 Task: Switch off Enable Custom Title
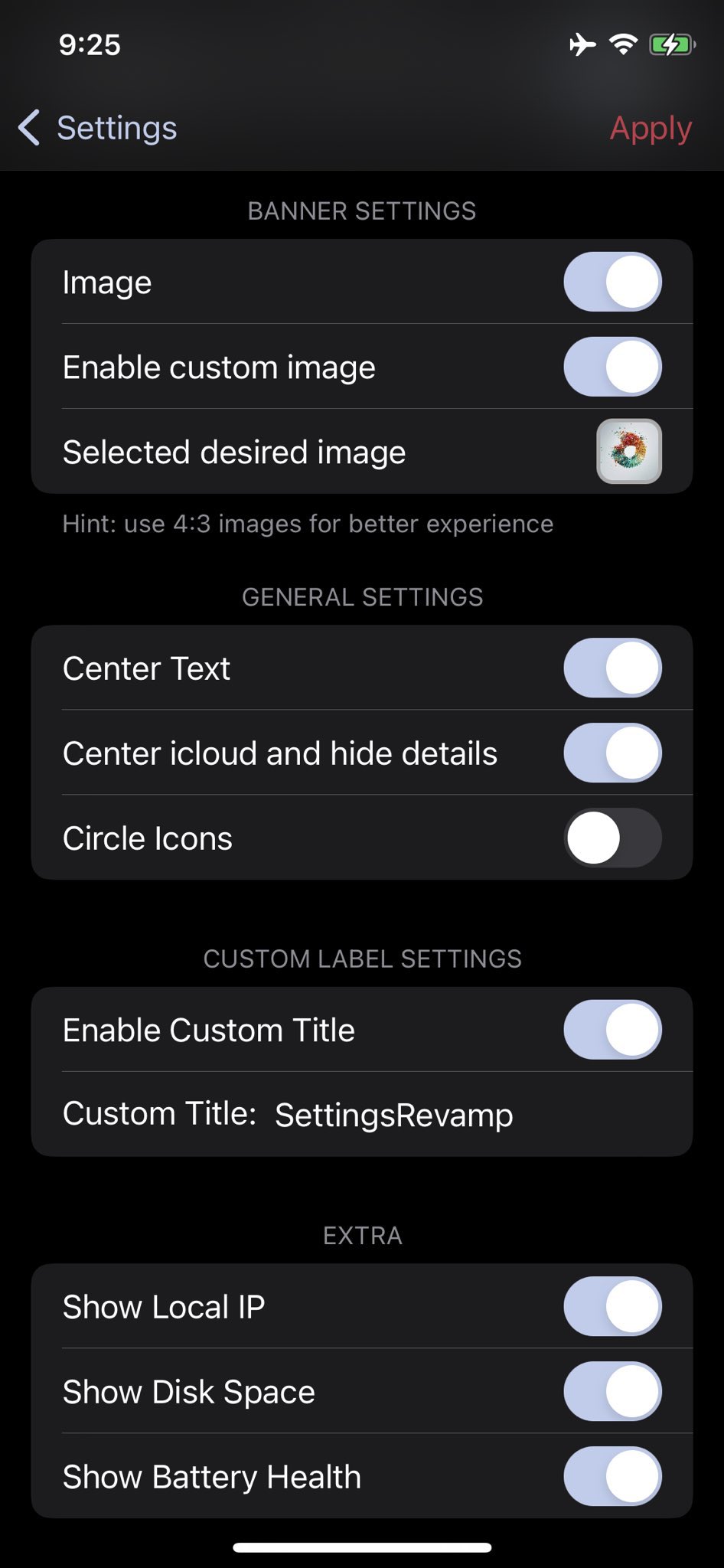612,1030
